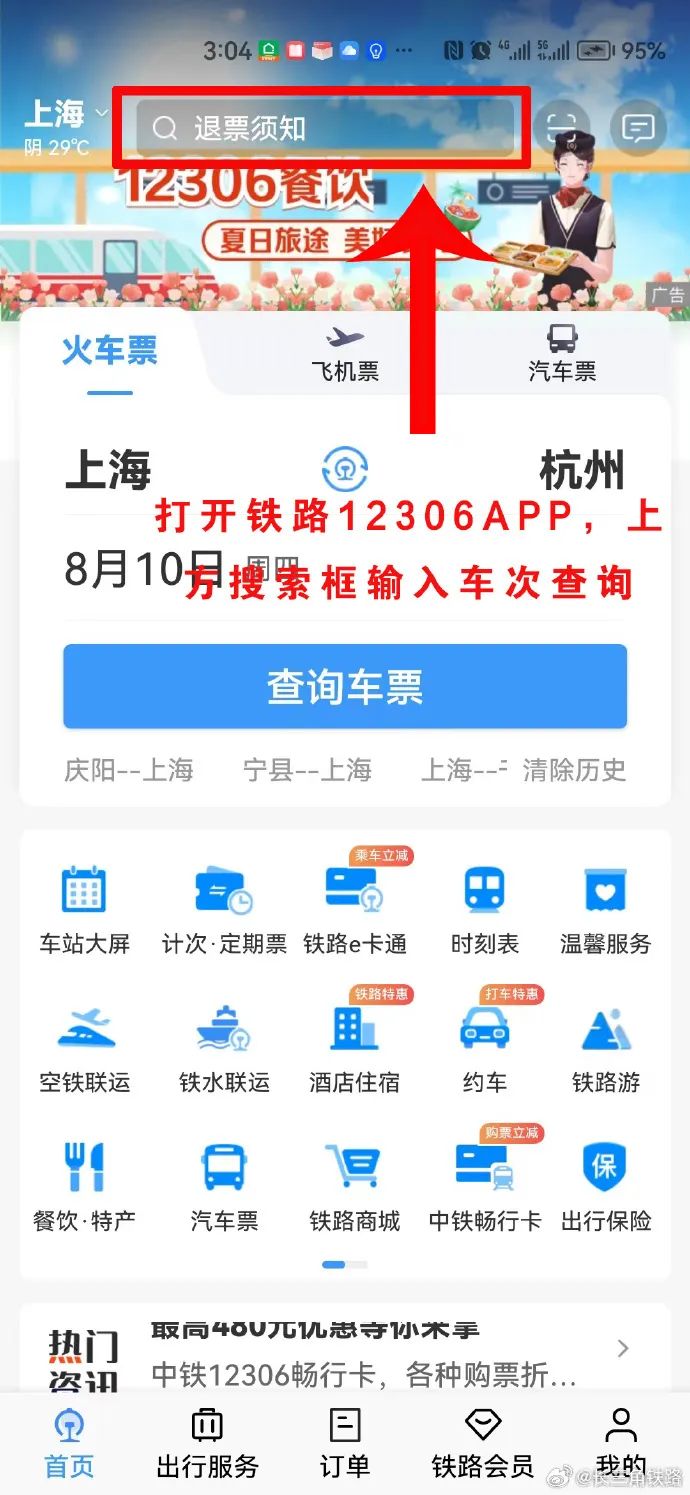Image resolution: width=690 pixels, height=1495 pixels.
Task: Select history route 庆阳--上海
Action: pos(129,769)
